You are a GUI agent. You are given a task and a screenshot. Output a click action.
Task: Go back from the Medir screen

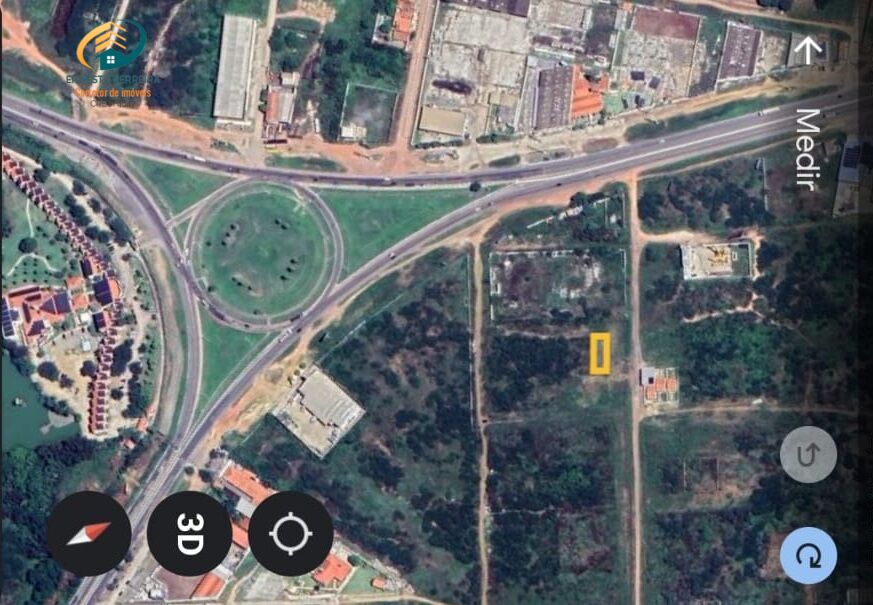[x=808, y=50]
